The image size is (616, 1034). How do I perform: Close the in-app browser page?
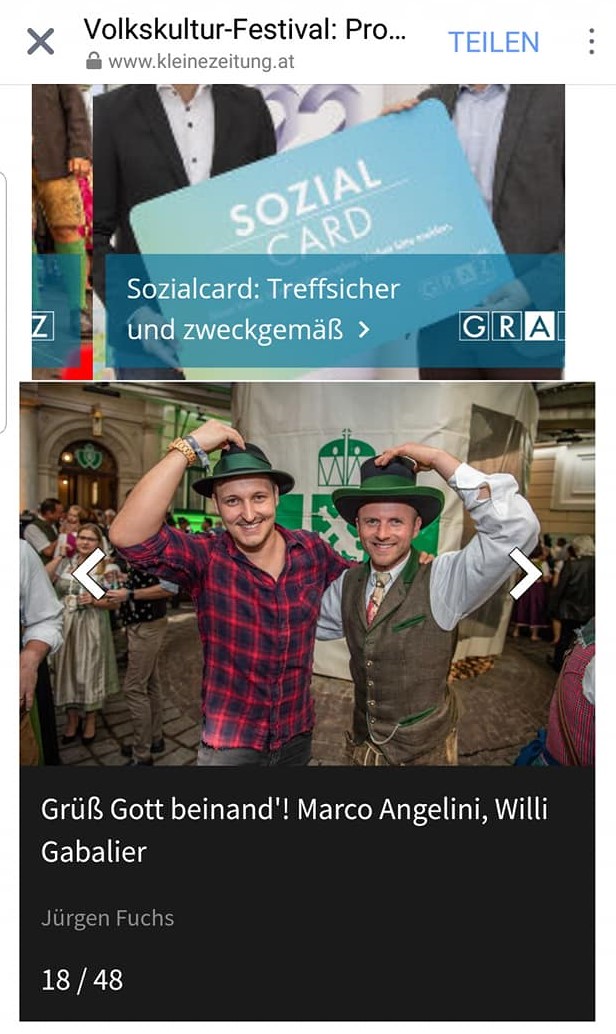point(40,42)
